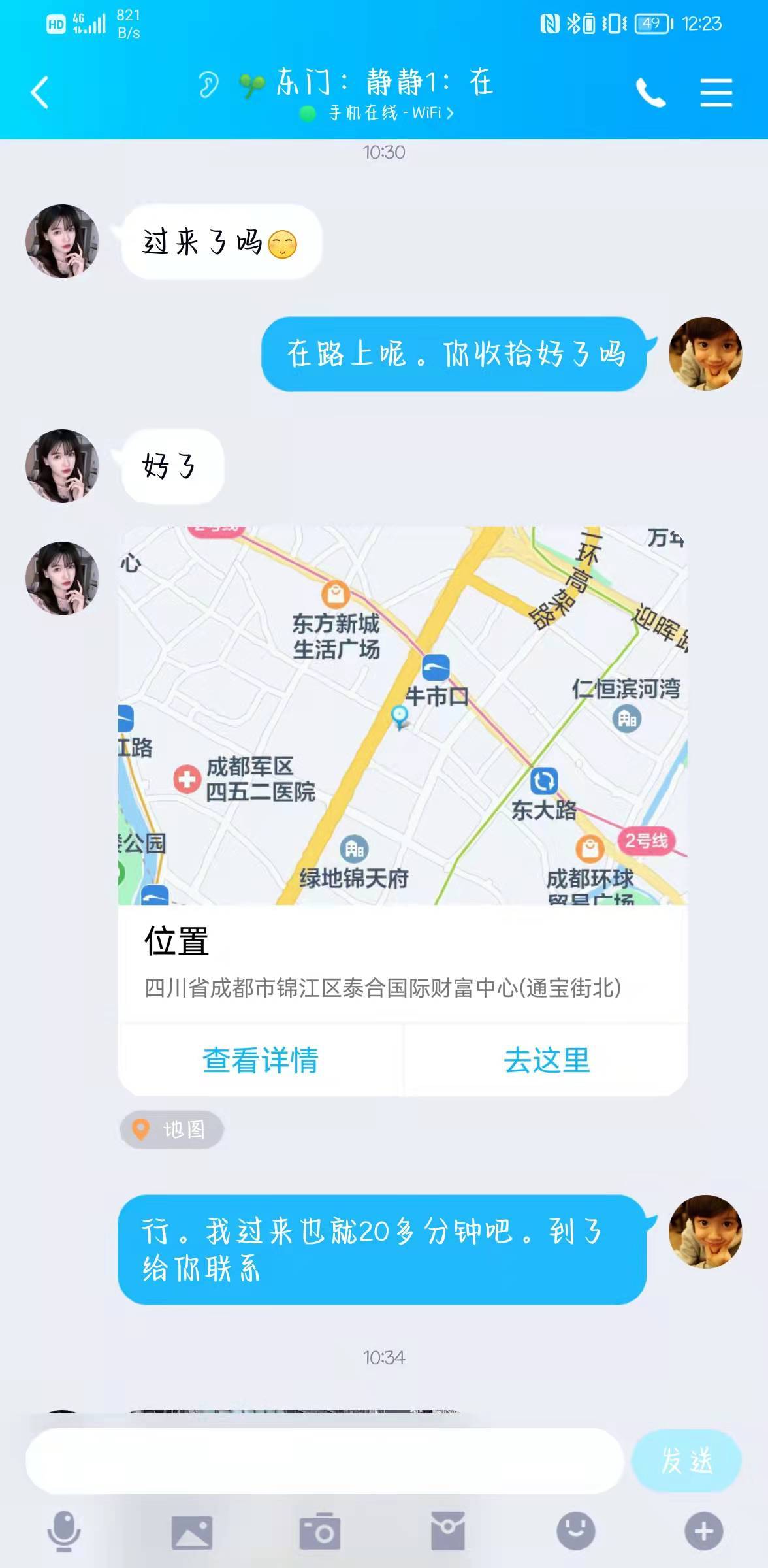Tap 查看详情 on the location card
768x1568 pixels.
pos(261,1060)
